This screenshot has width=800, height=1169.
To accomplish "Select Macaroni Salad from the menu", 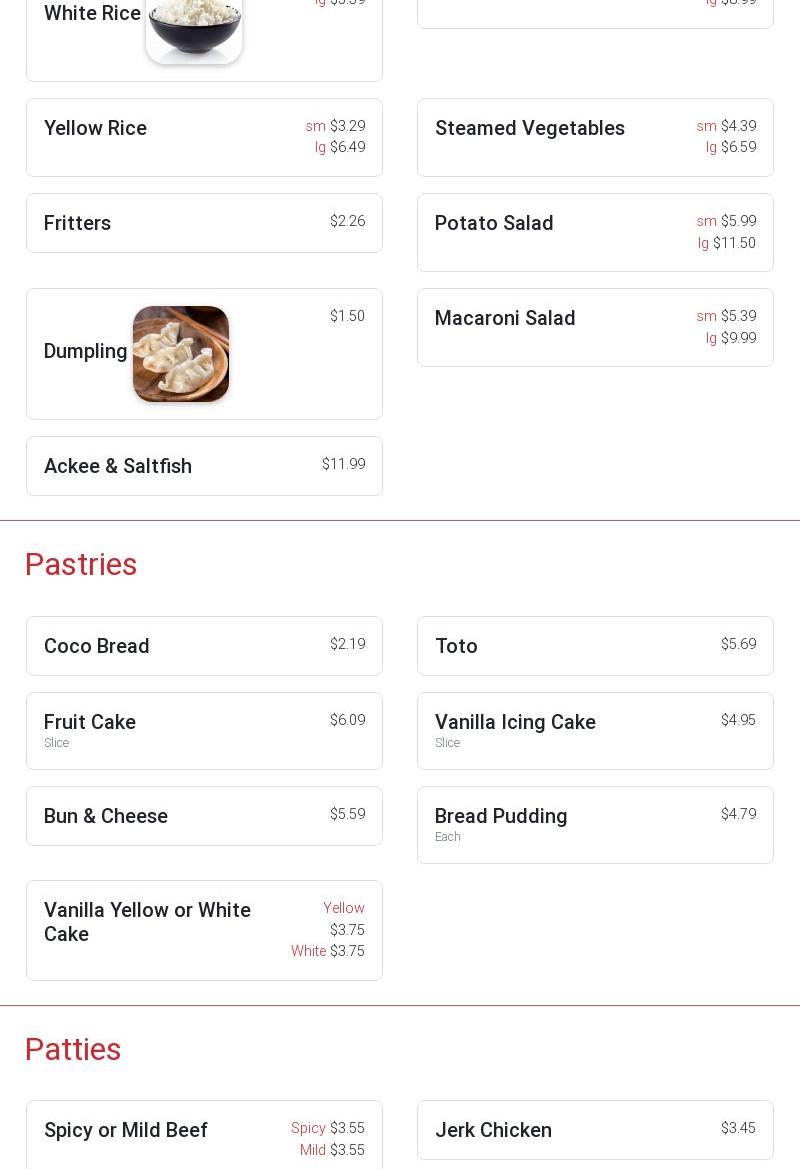I will (x=595, y=327).
